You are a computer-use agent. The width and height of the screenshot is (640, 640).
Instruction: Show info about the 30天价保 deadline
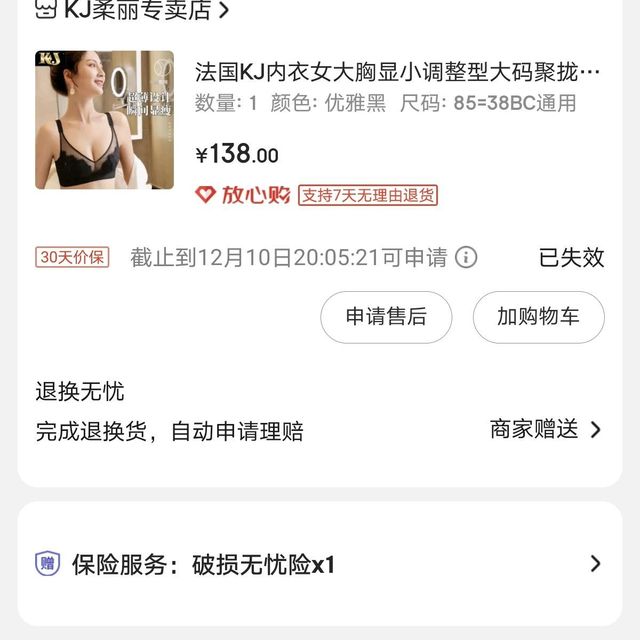[466, 257]
